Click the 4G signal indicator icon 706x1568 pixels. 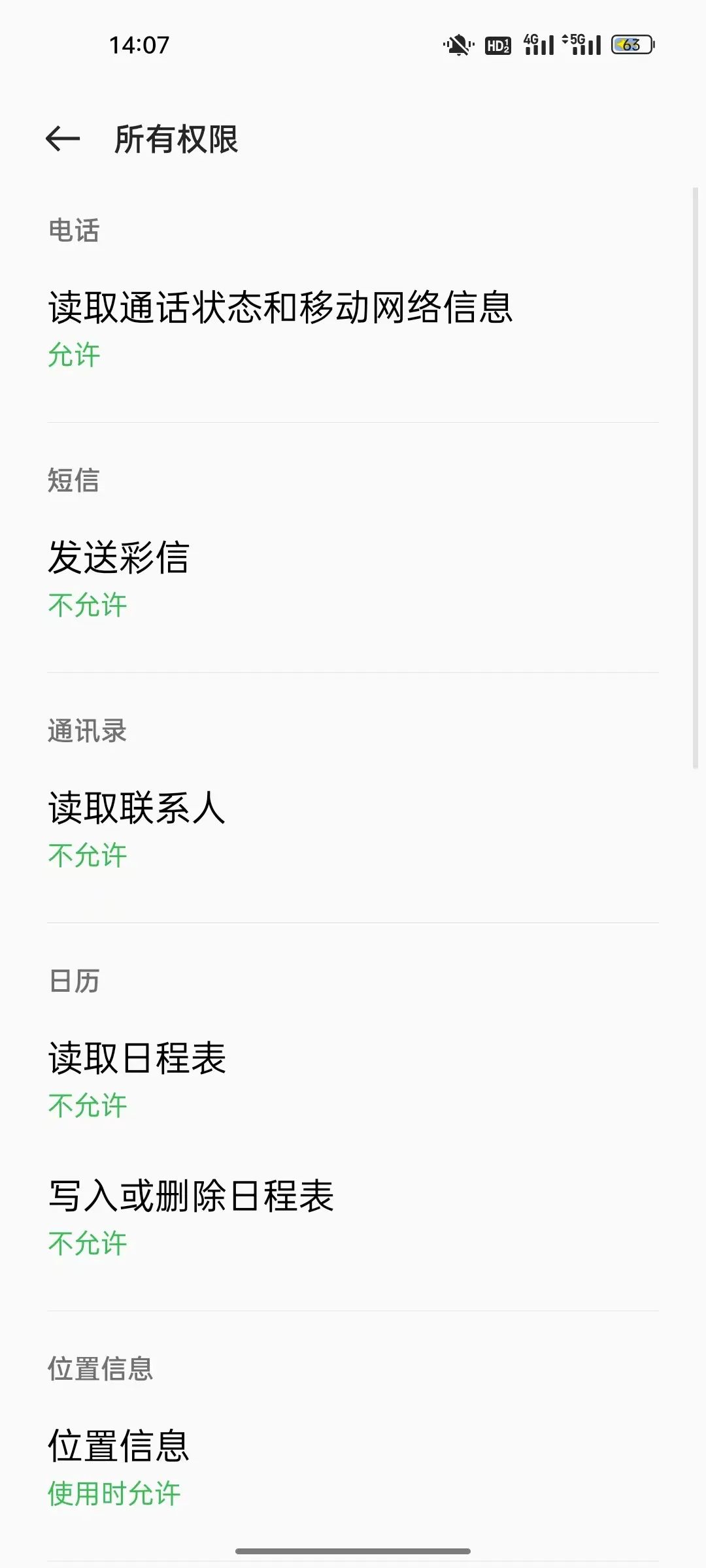(537, 44)
